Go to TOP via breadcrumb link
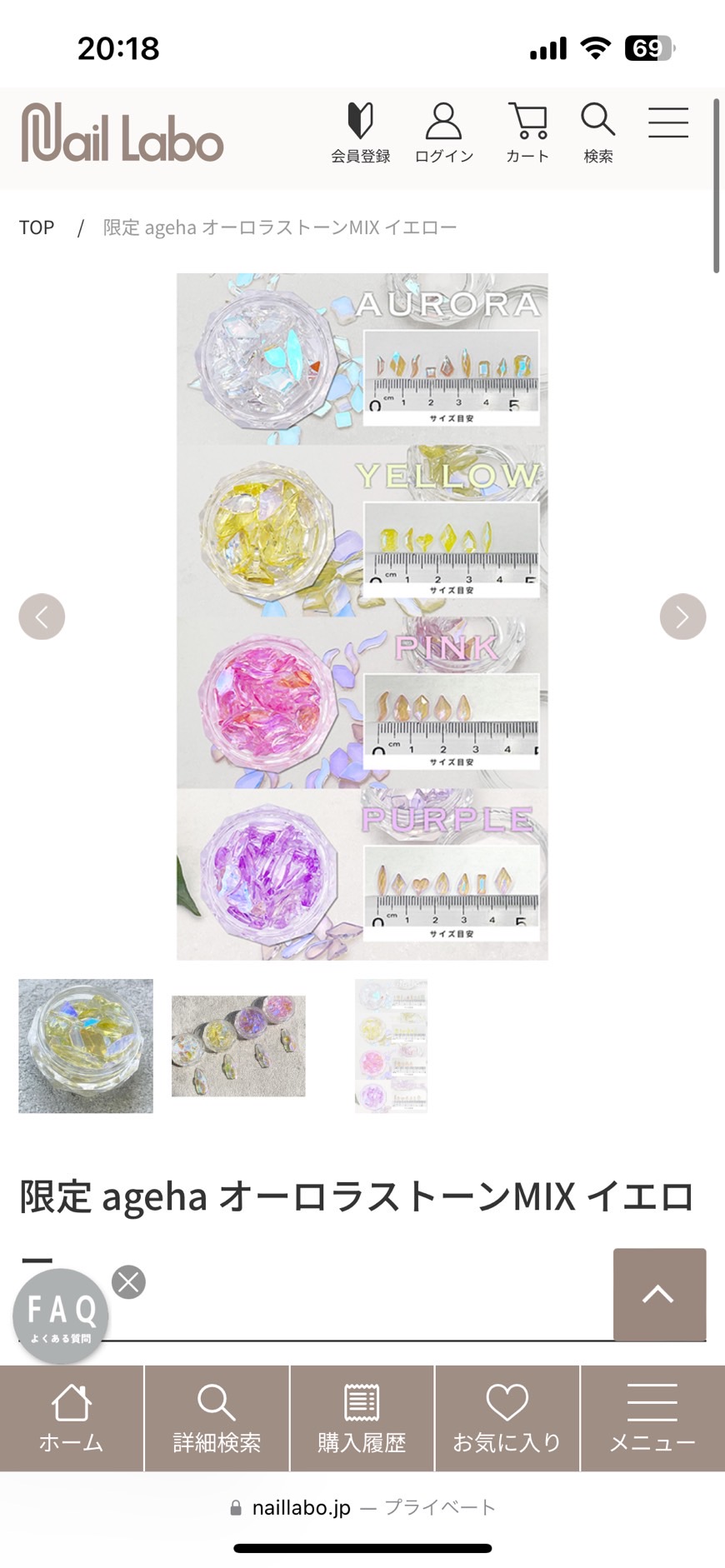 (37, 227)
